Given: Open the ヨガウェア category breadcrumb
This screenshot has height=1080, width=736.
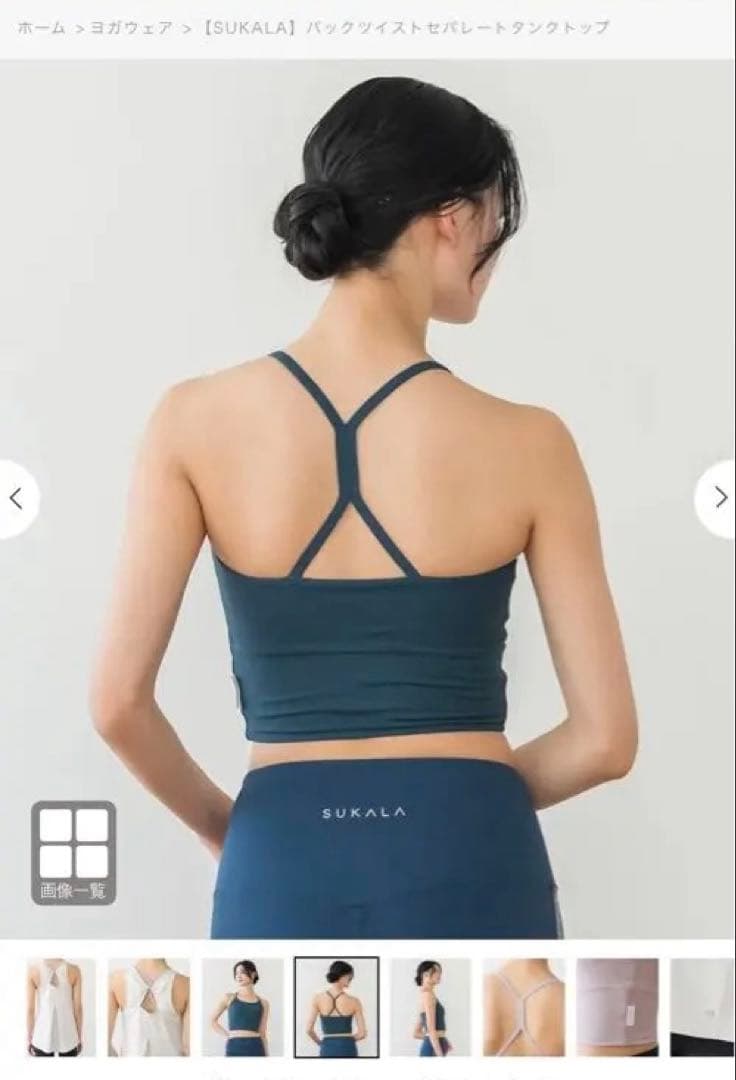Looking at the screenshot, I should coord(133,28).
